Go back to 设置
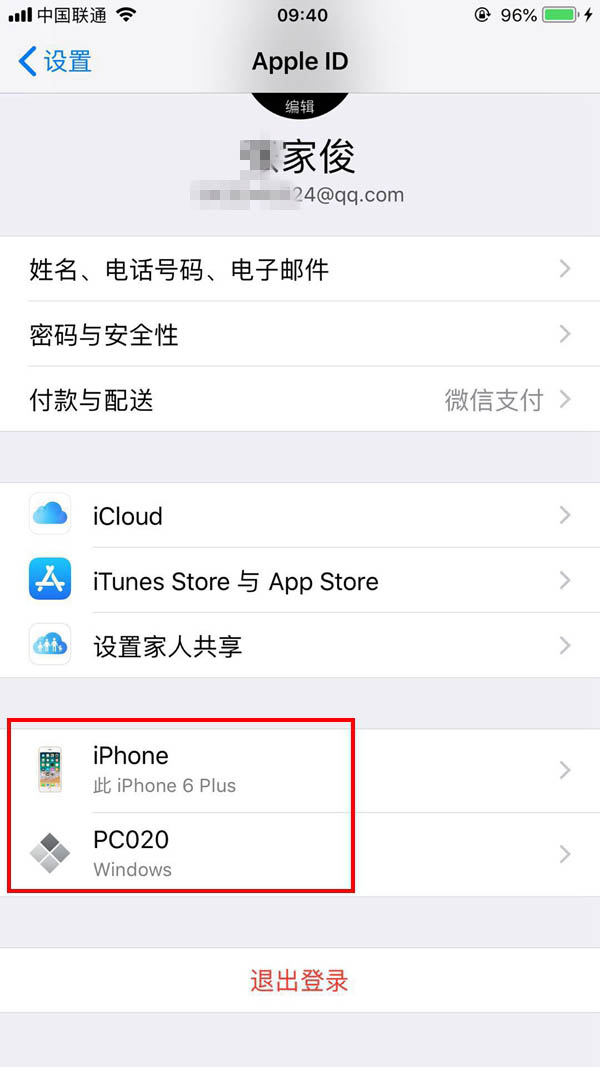Image resolution: width=600 pixels, height=1067 pixels. [55, 61]
